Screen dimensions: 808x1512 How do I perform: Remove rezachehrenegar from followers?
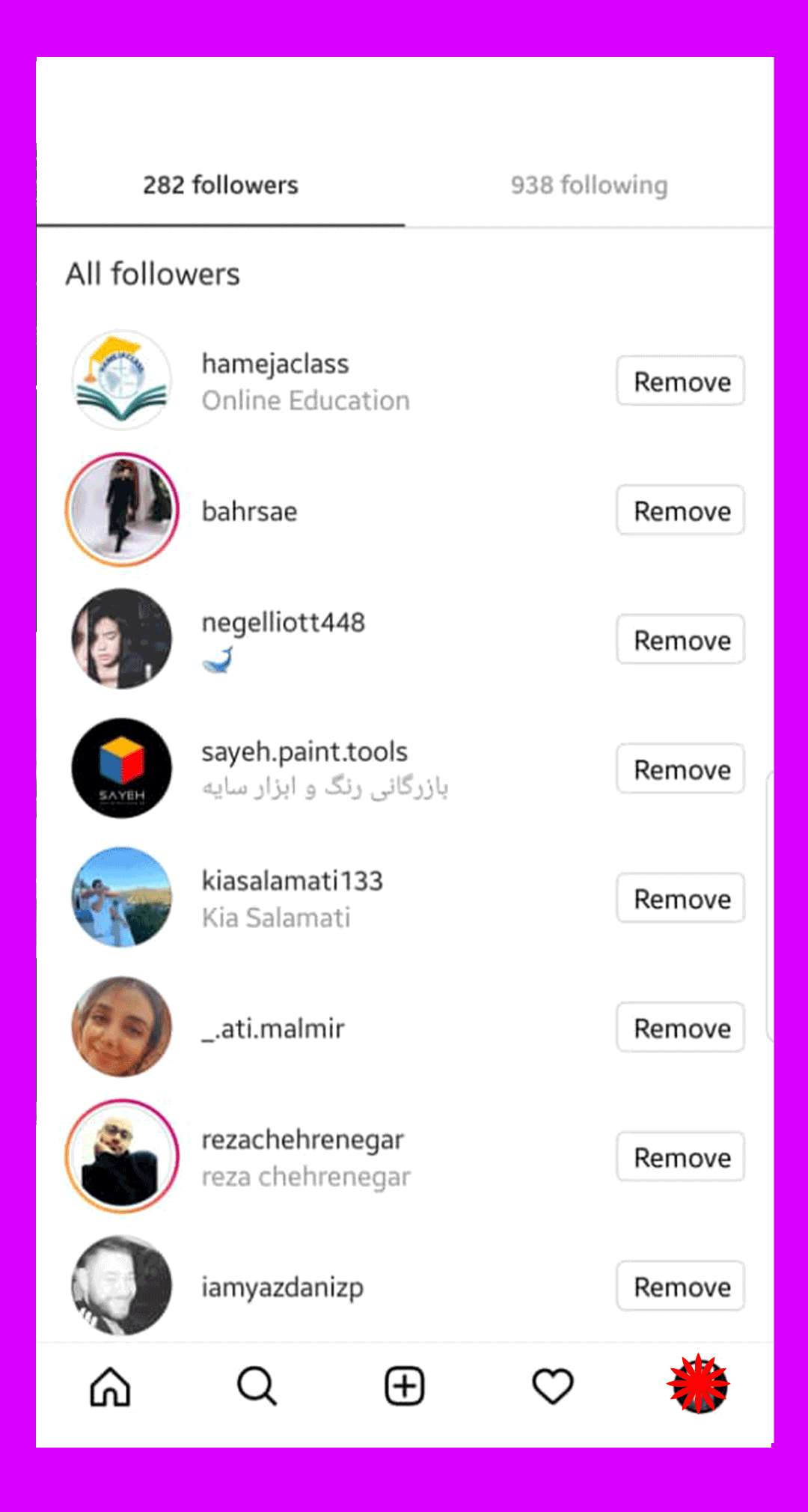(x=681, y=1157)
